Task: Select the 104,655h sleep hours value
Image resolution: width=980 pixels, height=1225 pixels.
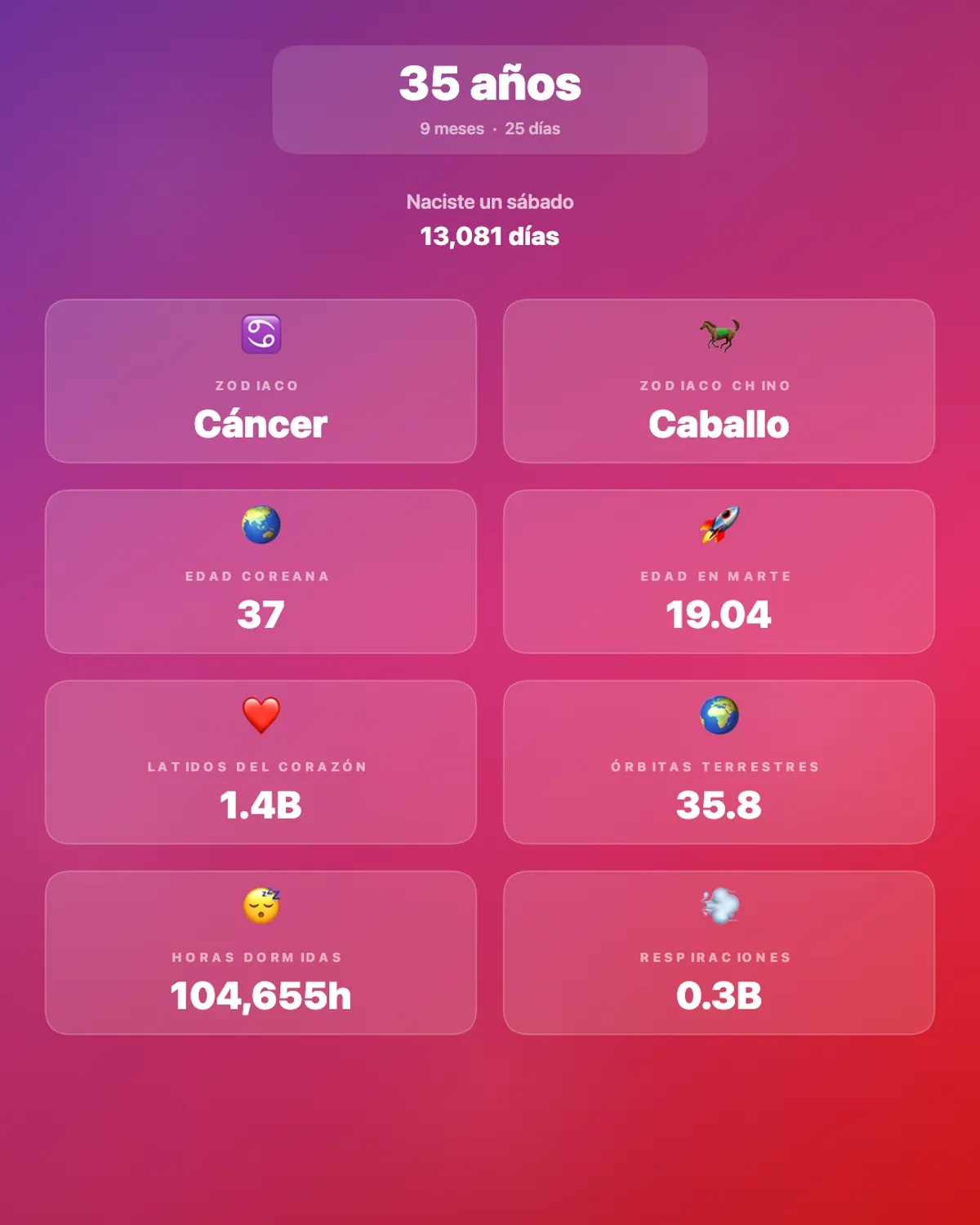Action: click(x=261, y=996)
